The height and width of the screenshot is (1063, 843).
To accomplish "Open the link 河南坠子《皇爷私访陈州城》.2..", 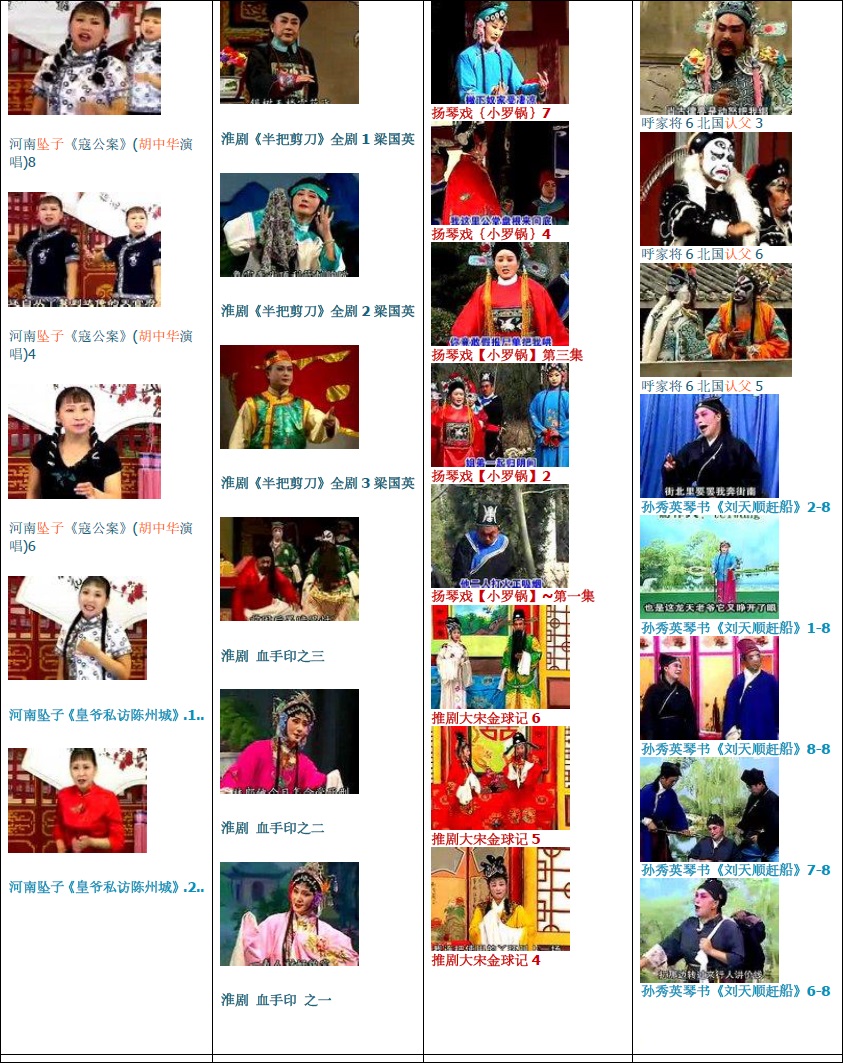I will [x=106, y=887].
